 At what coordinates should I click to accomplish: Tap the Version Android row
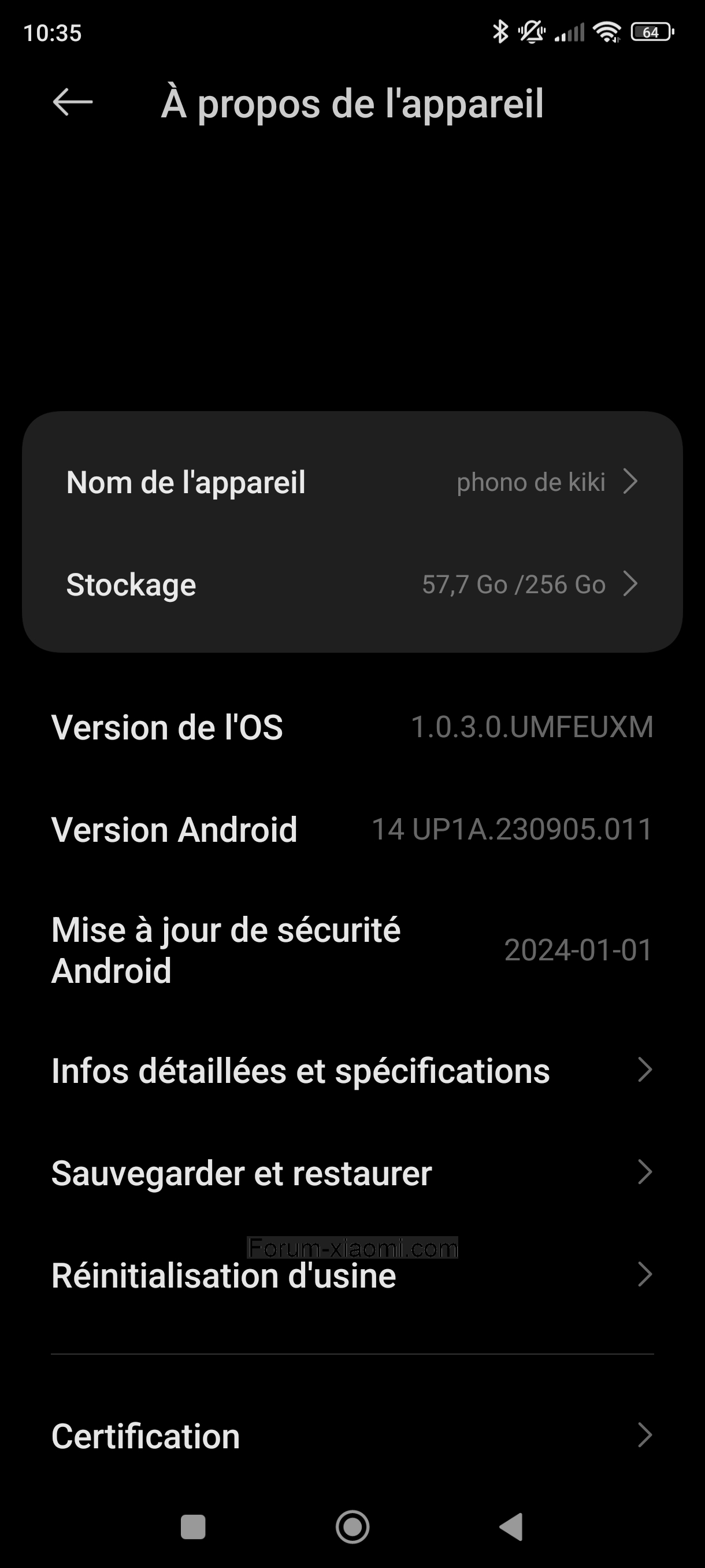pos(352,829)
